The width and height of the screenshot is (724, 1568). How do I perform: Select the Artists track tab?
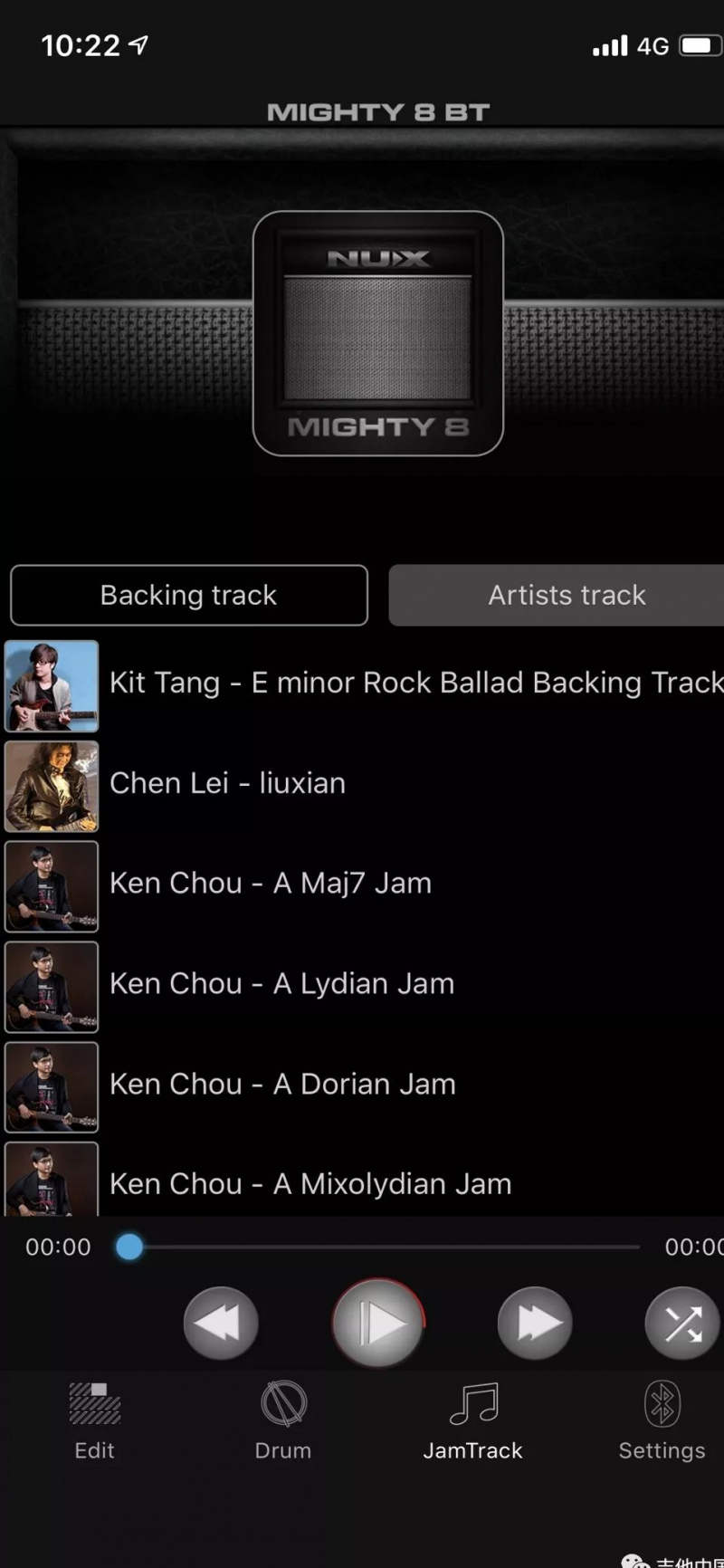coord(567,595)
